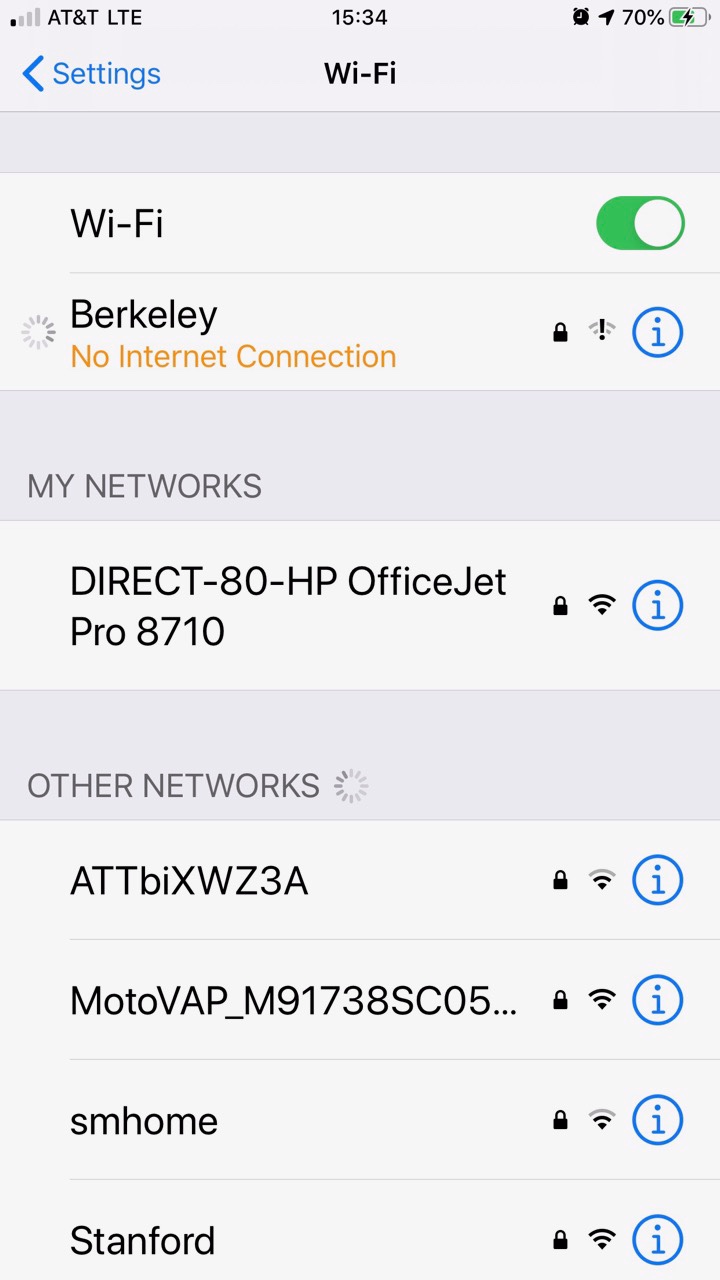Image resolution: width=720 pixels, height=1280 pixels.
Task: Join DIRECT-80-HP OfficeJet Pro 8710 network
Action: tap(290, 606)
